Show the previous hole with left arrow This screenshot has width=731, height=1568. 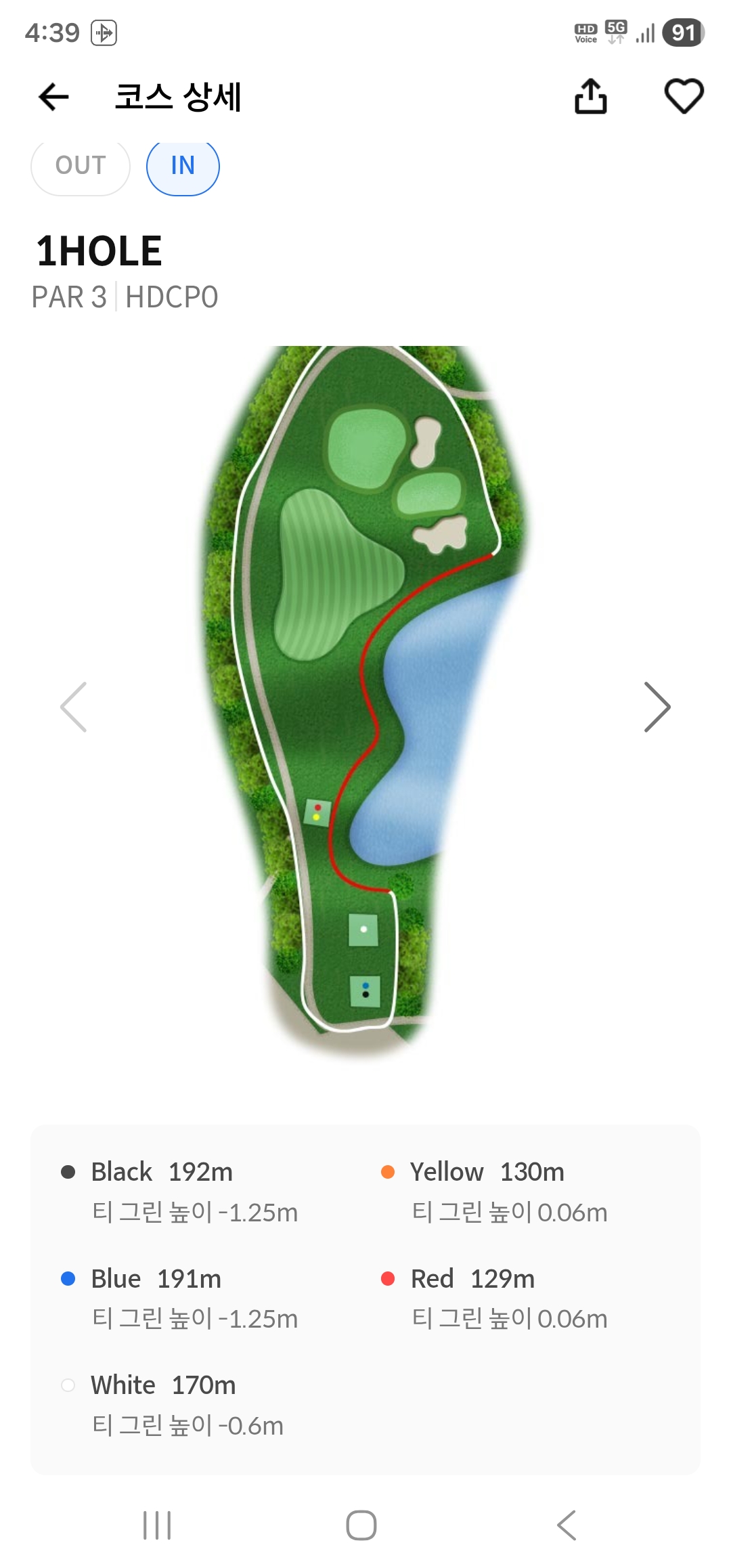tap(74, 707)
